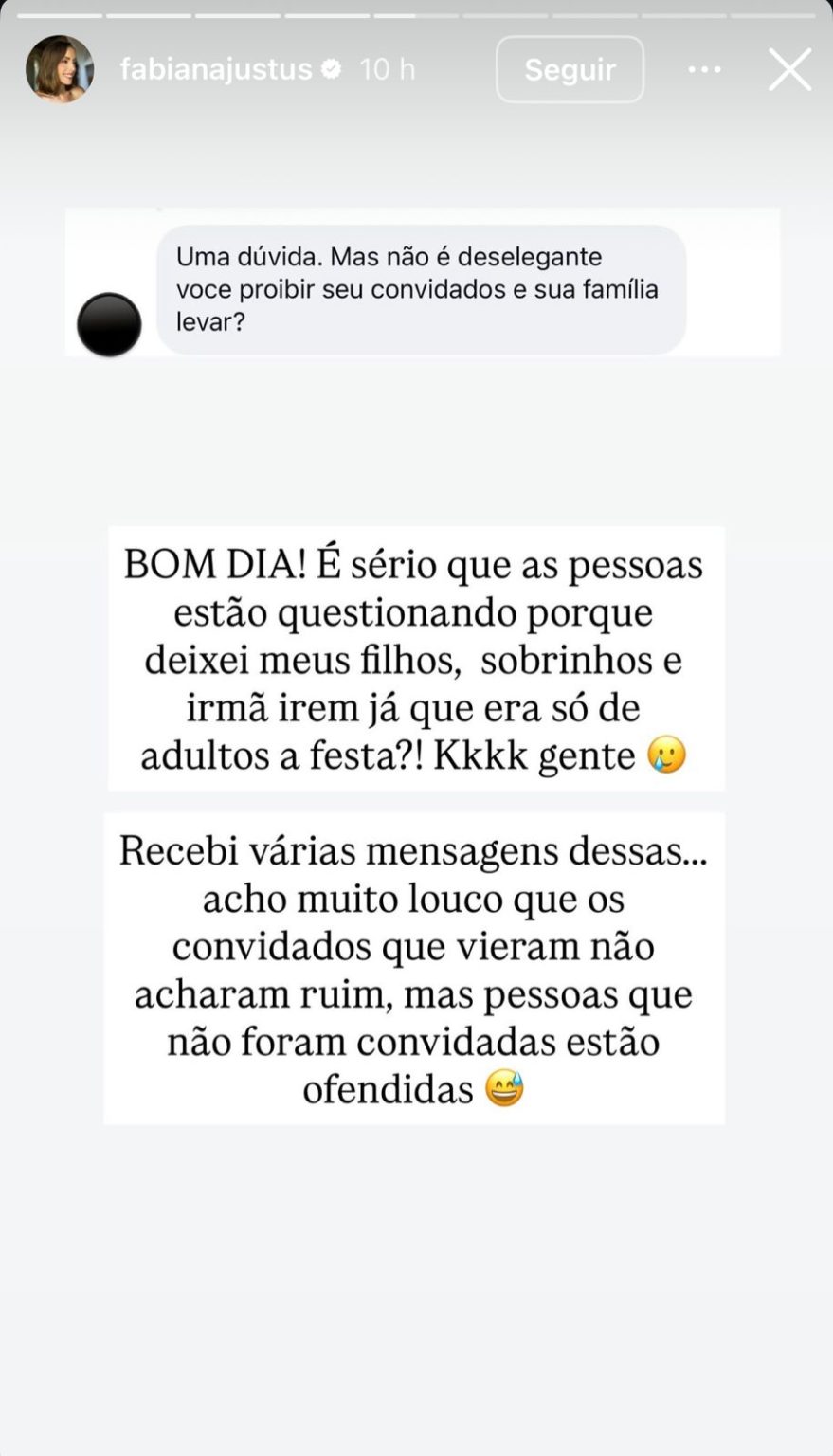Screen dimensions: 833x1456
Task: Close the story viewer
Action: [x=789, y=69]
